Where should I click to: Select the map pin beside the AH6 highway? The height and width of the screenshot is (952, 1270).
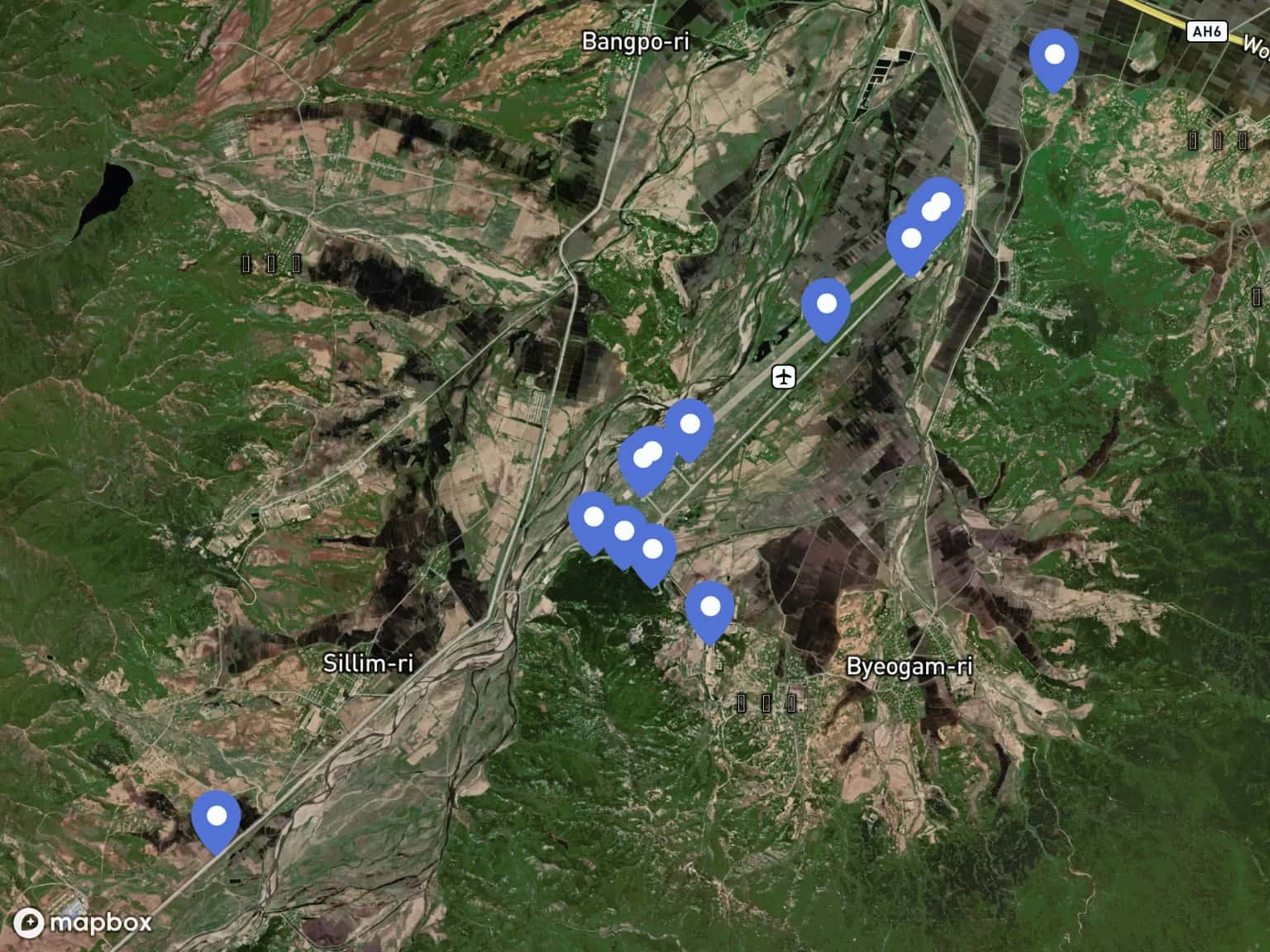[x=1053, y=56]
